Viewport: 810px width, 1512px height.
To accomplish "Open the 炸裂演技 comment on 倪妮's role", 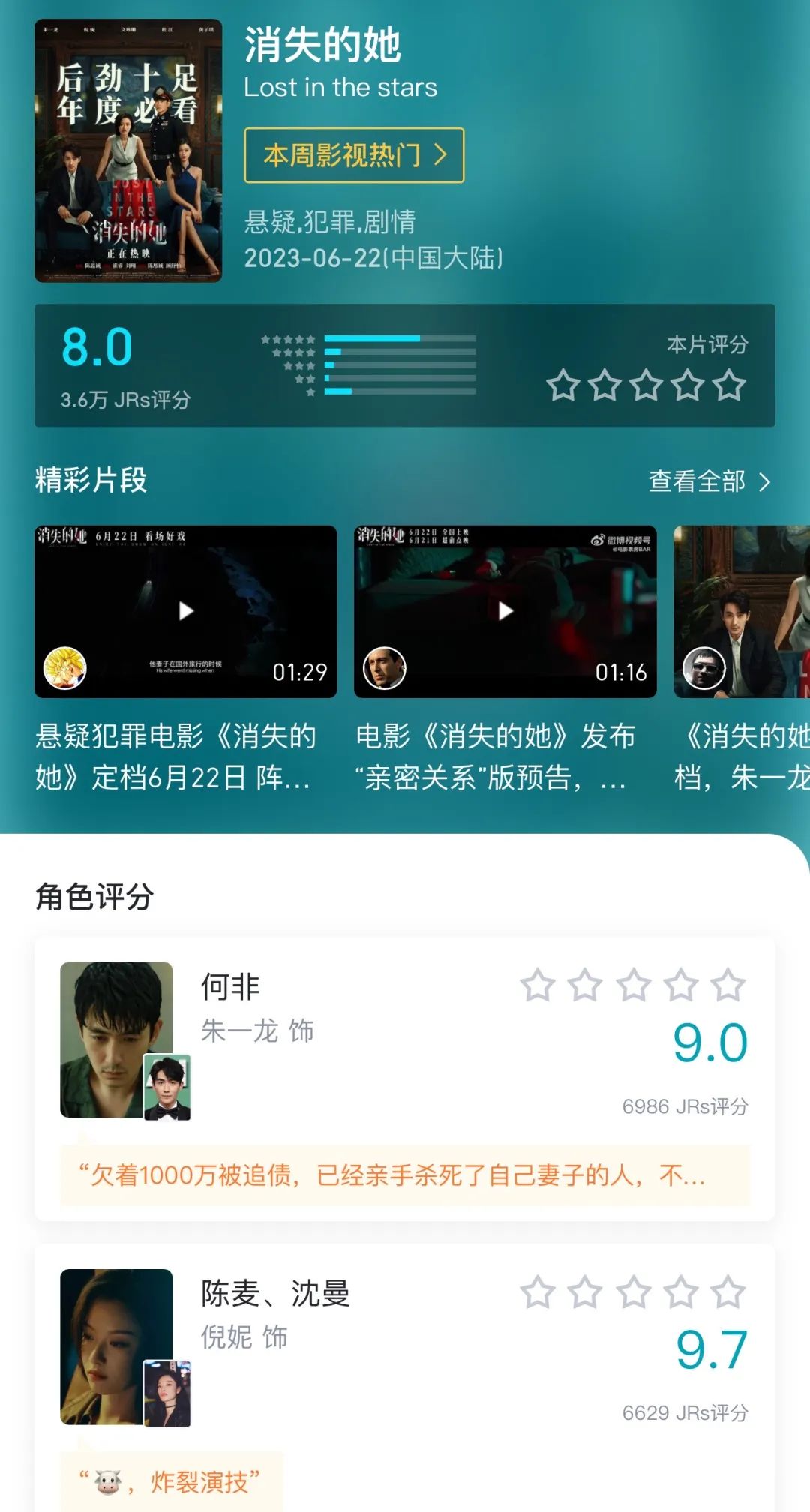I will coord(171,1481).
